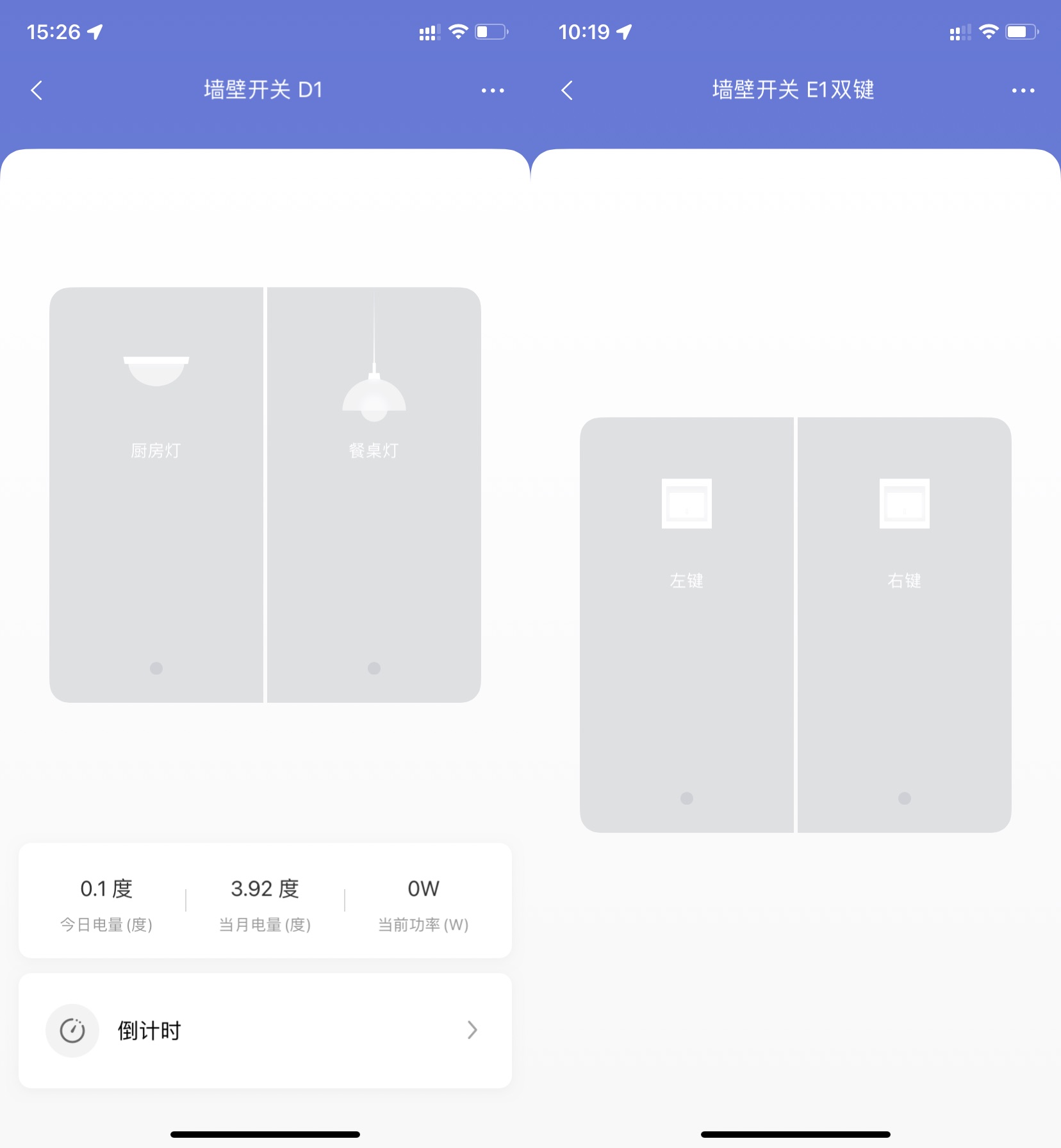Image resolution: width=1061 pixels, height=1148 pixels.
Task: View 当月电量 monthly power usage
Action: point(264,903)
